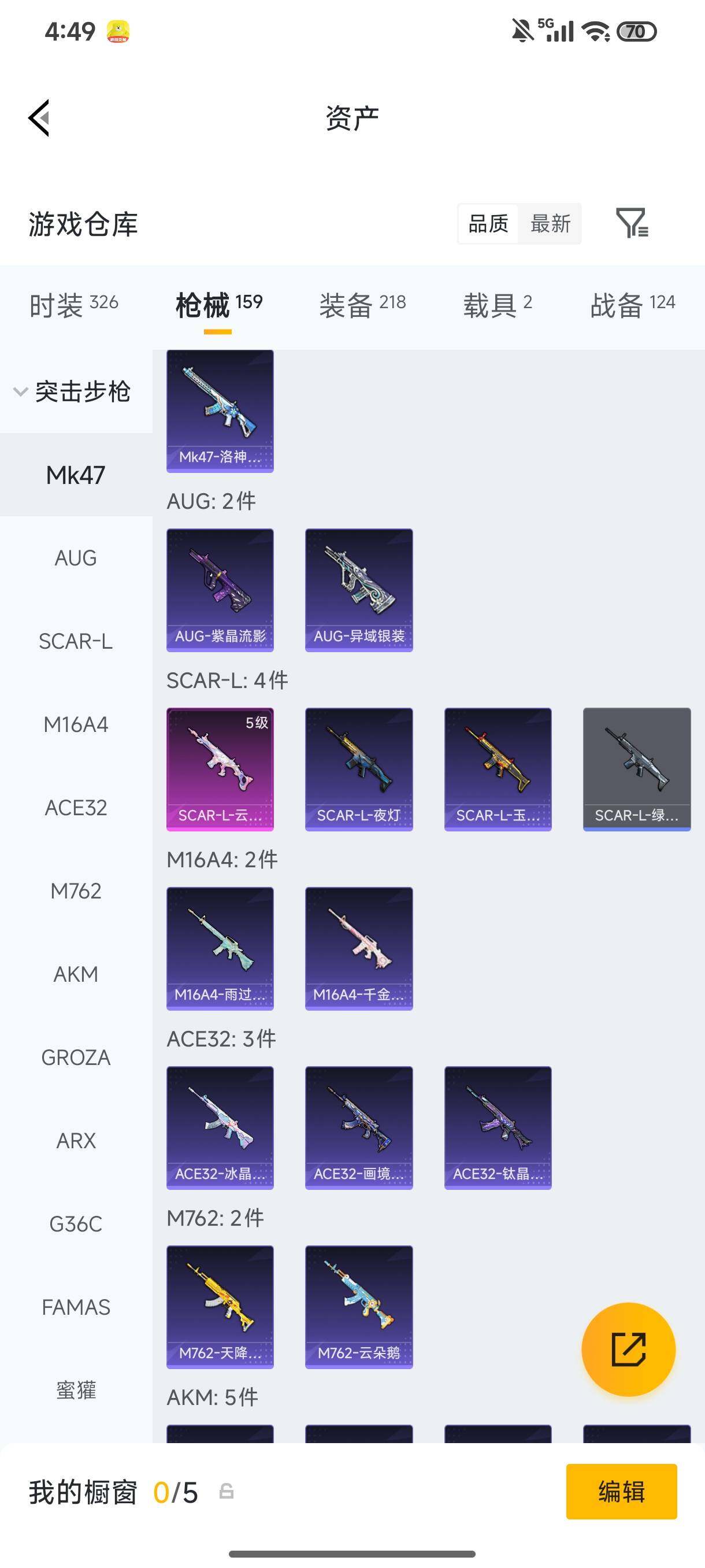The width and height of the screenshot is (705, 1568).
Task: Open the level-5 SCAR-L-云 skin tile
Action: [220, 769]
